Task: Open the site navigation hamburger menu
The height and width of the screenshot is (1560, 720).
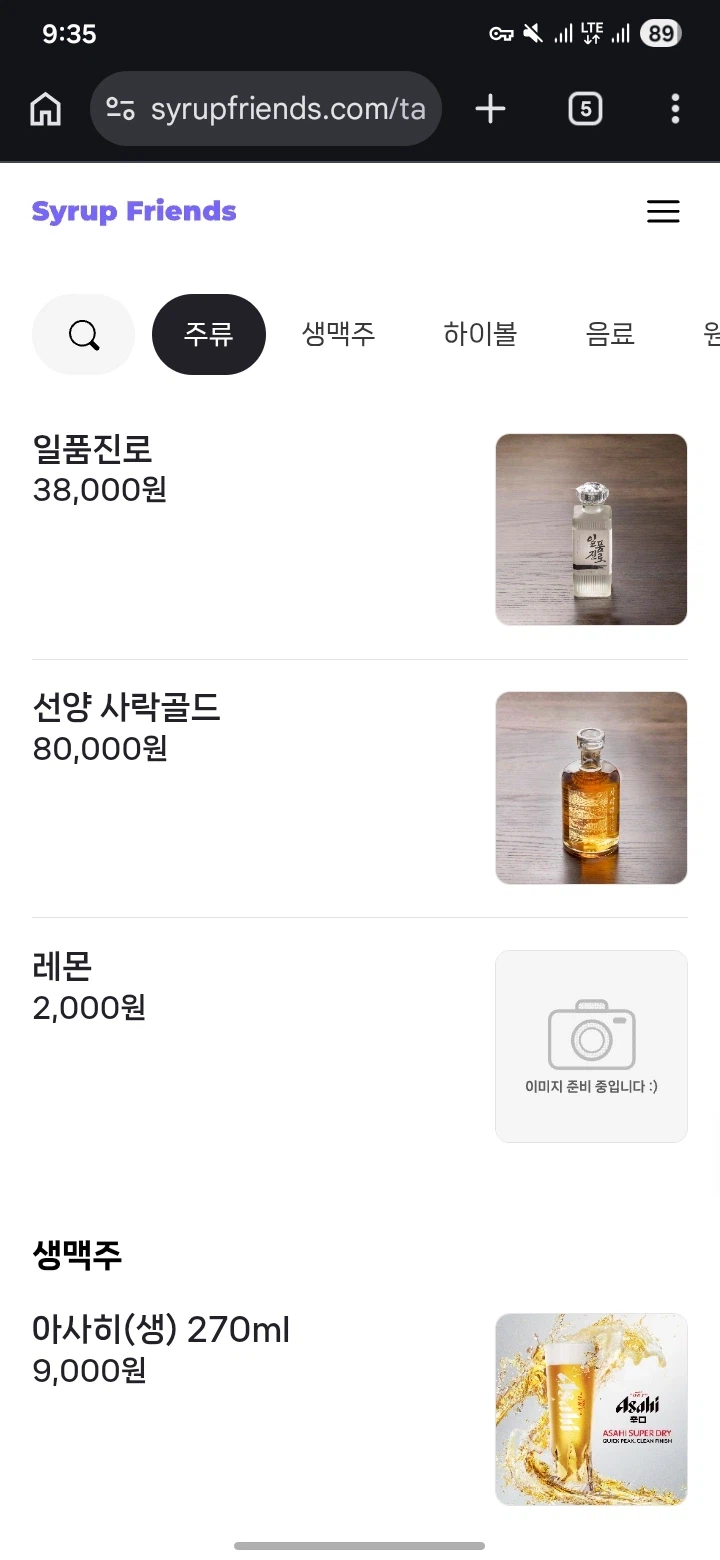Action: tap(663, 211)
